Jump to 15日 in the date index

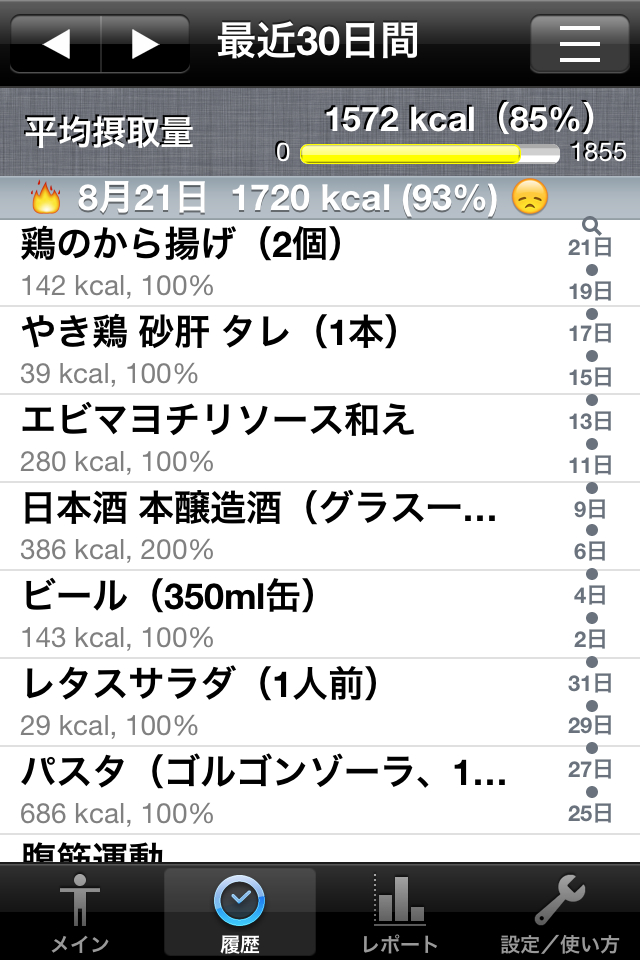point(590,378)
